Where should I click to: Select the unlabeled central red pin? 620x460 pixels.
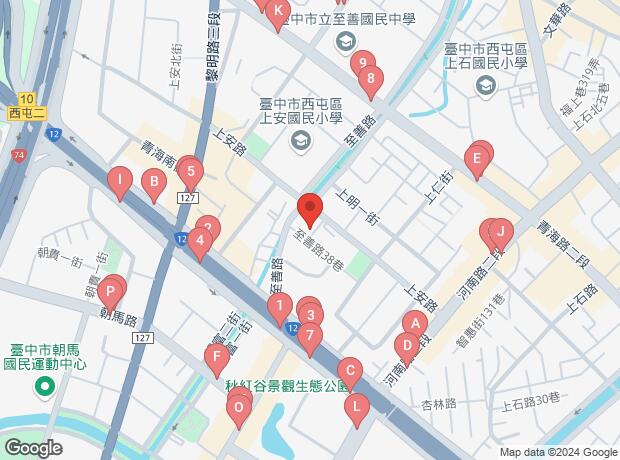click(x=310, y=209)
